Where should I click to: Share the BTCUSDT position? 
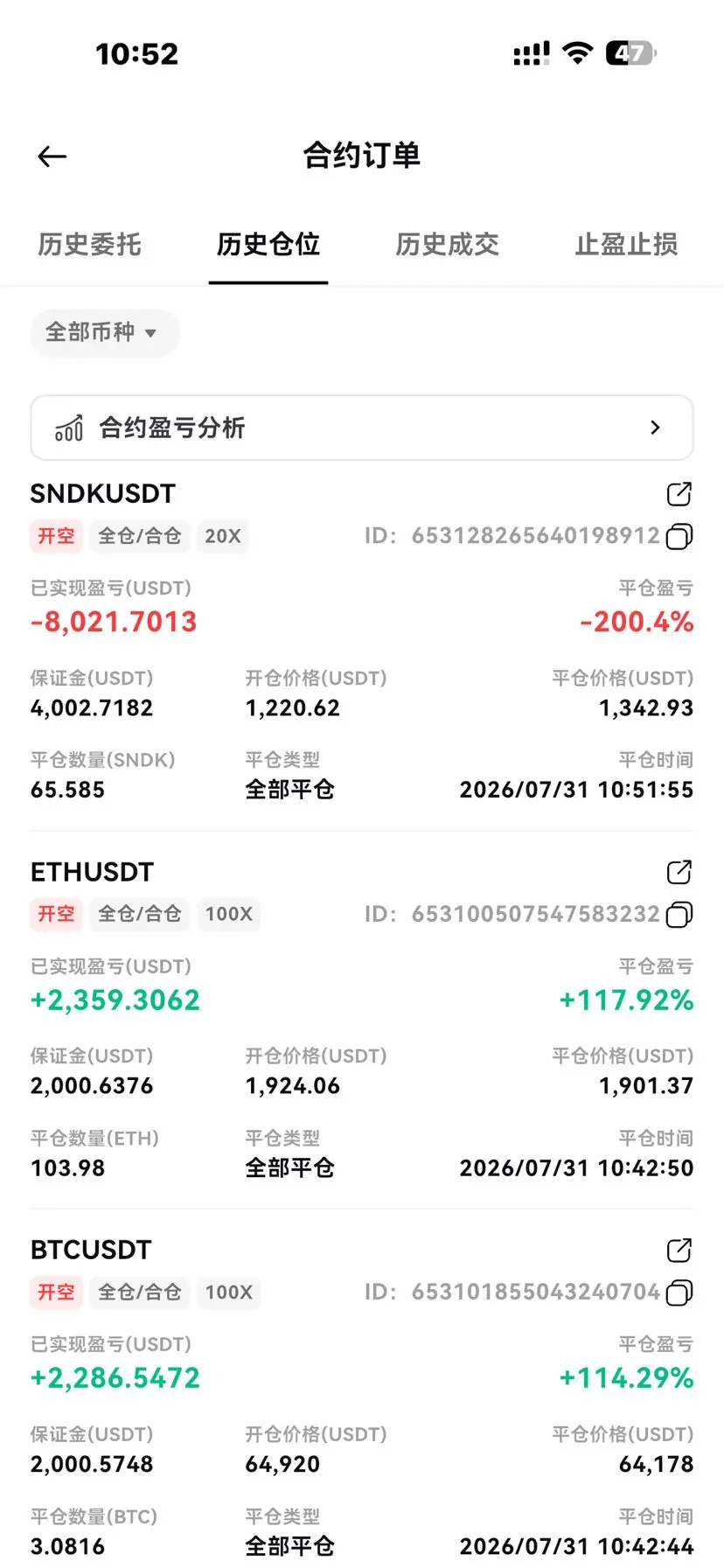[679, 1251]
